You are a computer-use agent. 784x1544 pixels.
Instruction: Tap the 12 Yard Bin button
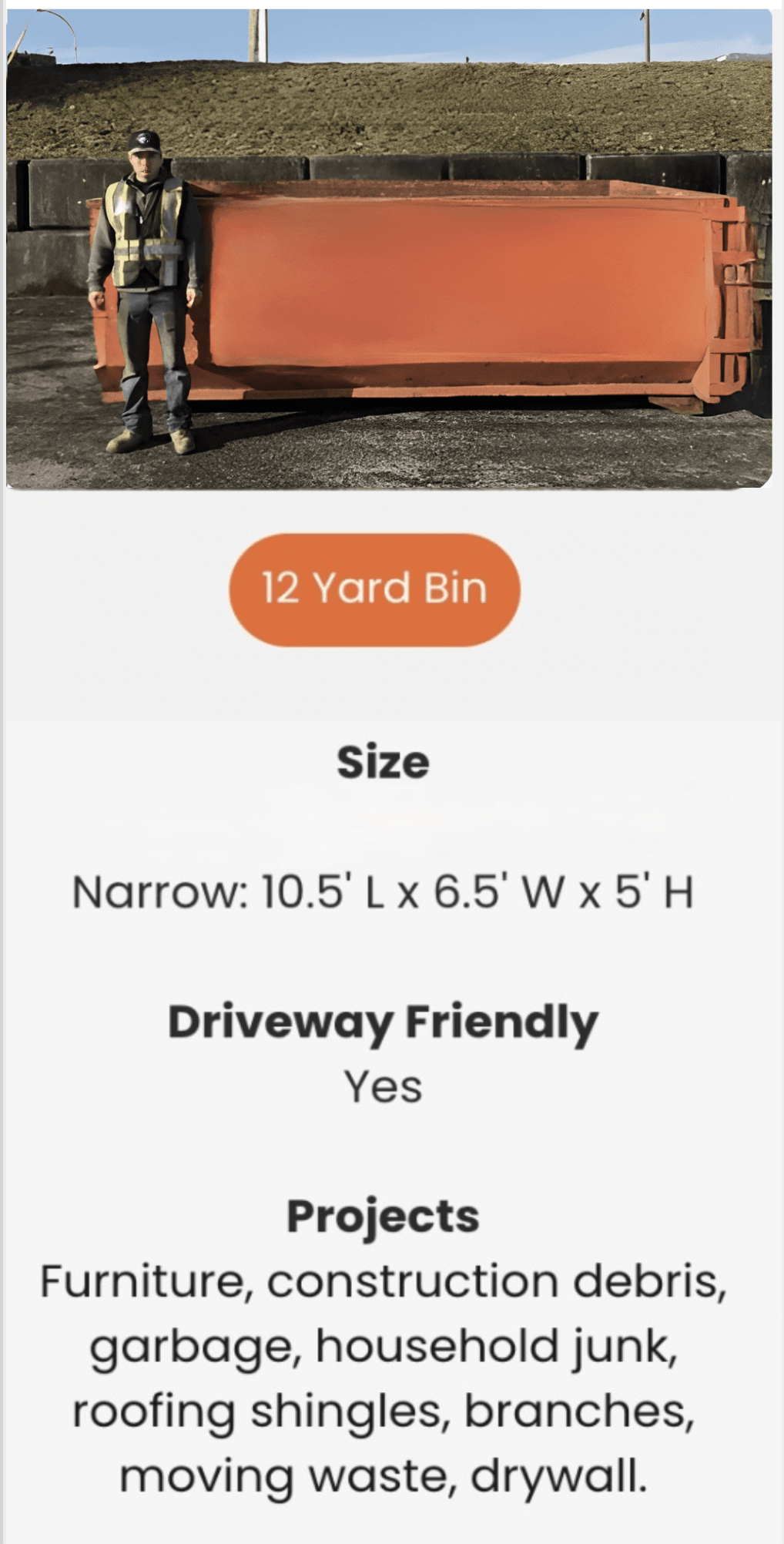click(x=374, y=589)
